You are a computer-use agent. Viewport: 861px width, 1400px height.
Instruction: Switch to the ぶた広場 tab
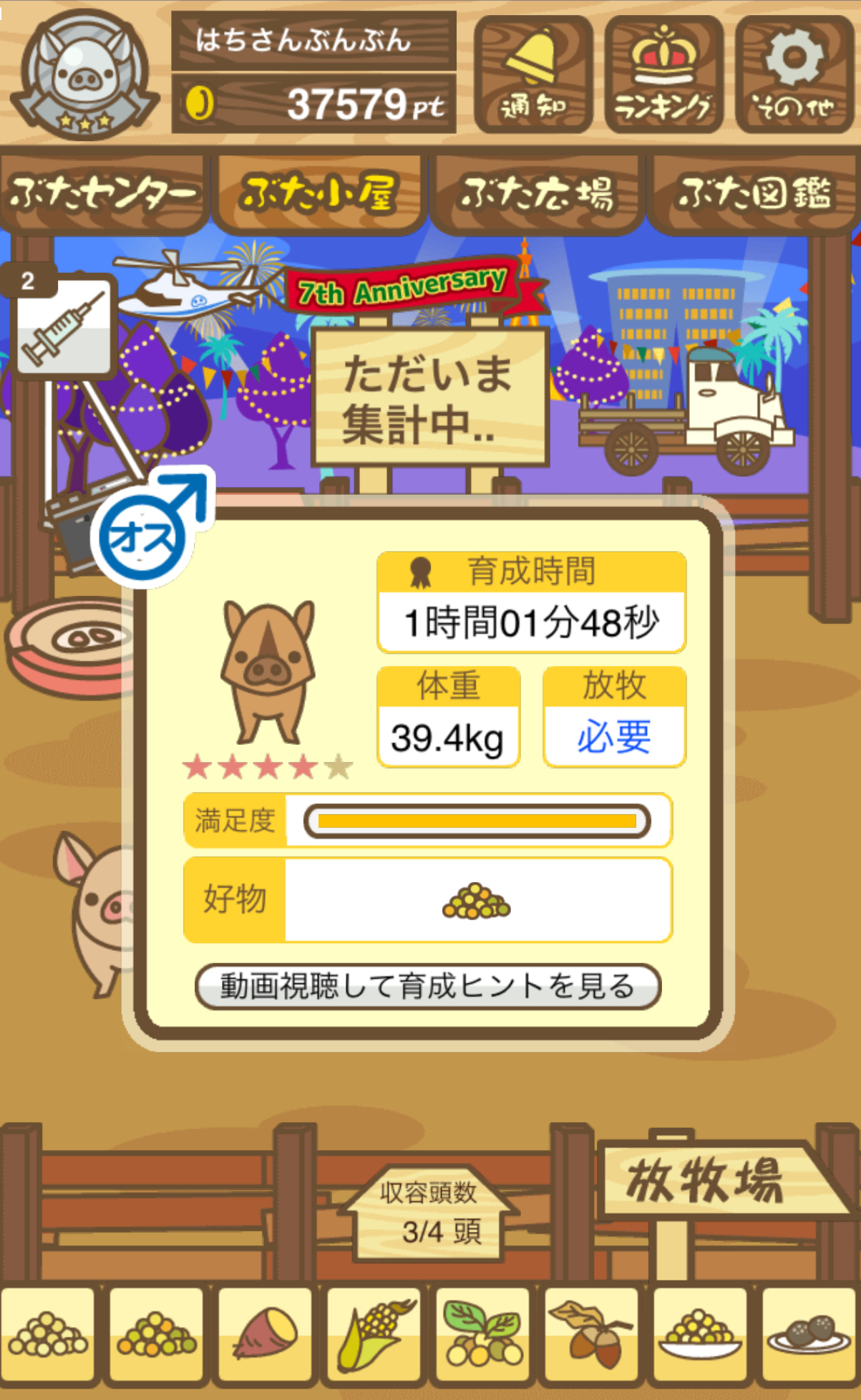coord(537,193)
